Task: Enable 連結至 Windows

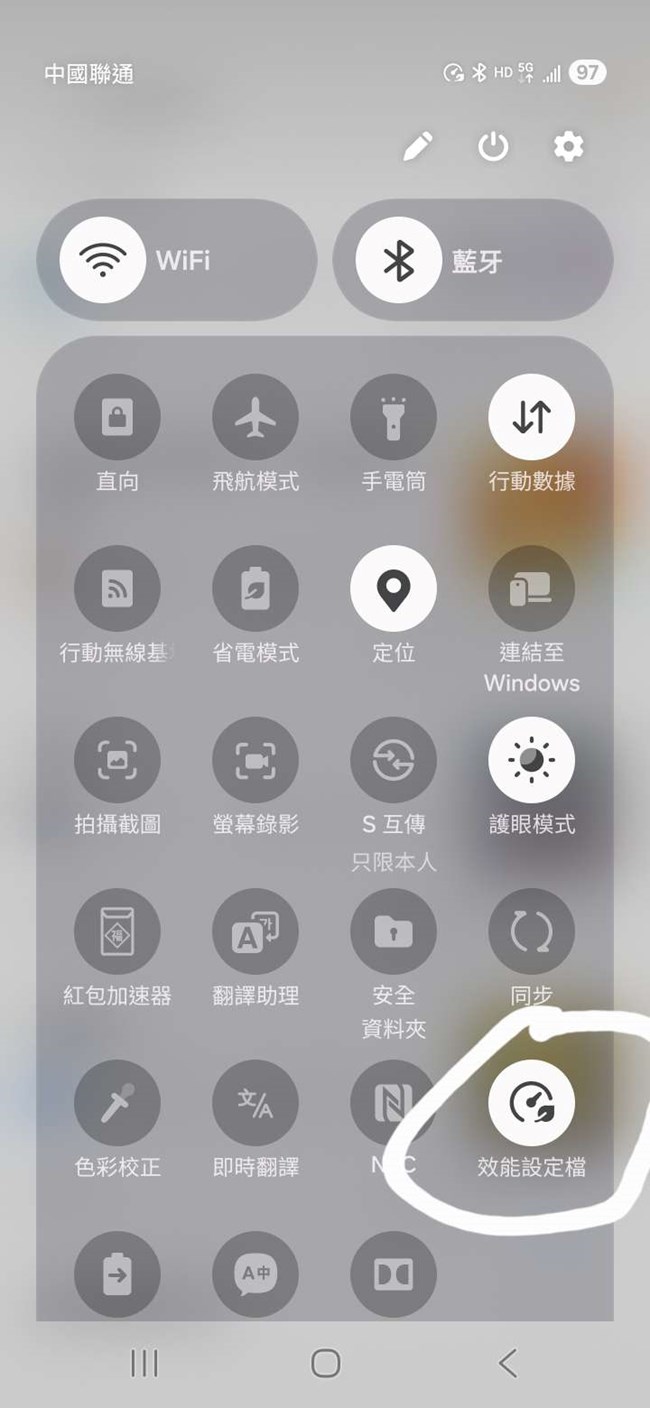Action: [531, 588]
